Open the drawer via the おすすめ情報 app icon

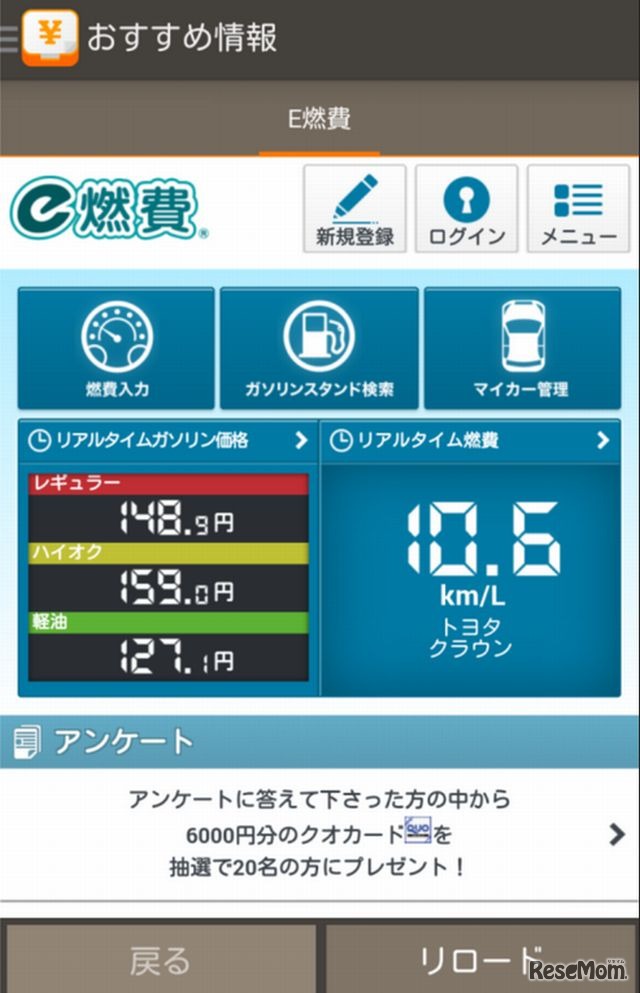[x=49, y=36]
